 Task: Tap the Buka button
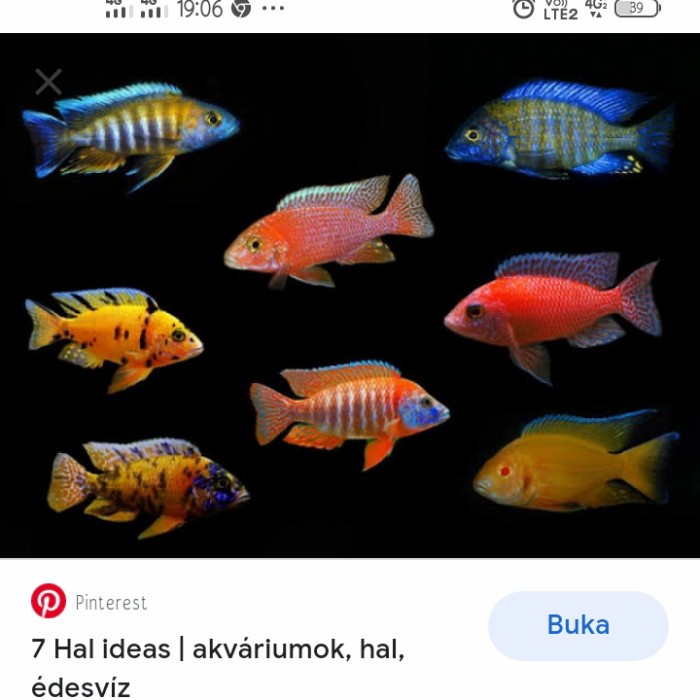[x=578, y=625]
